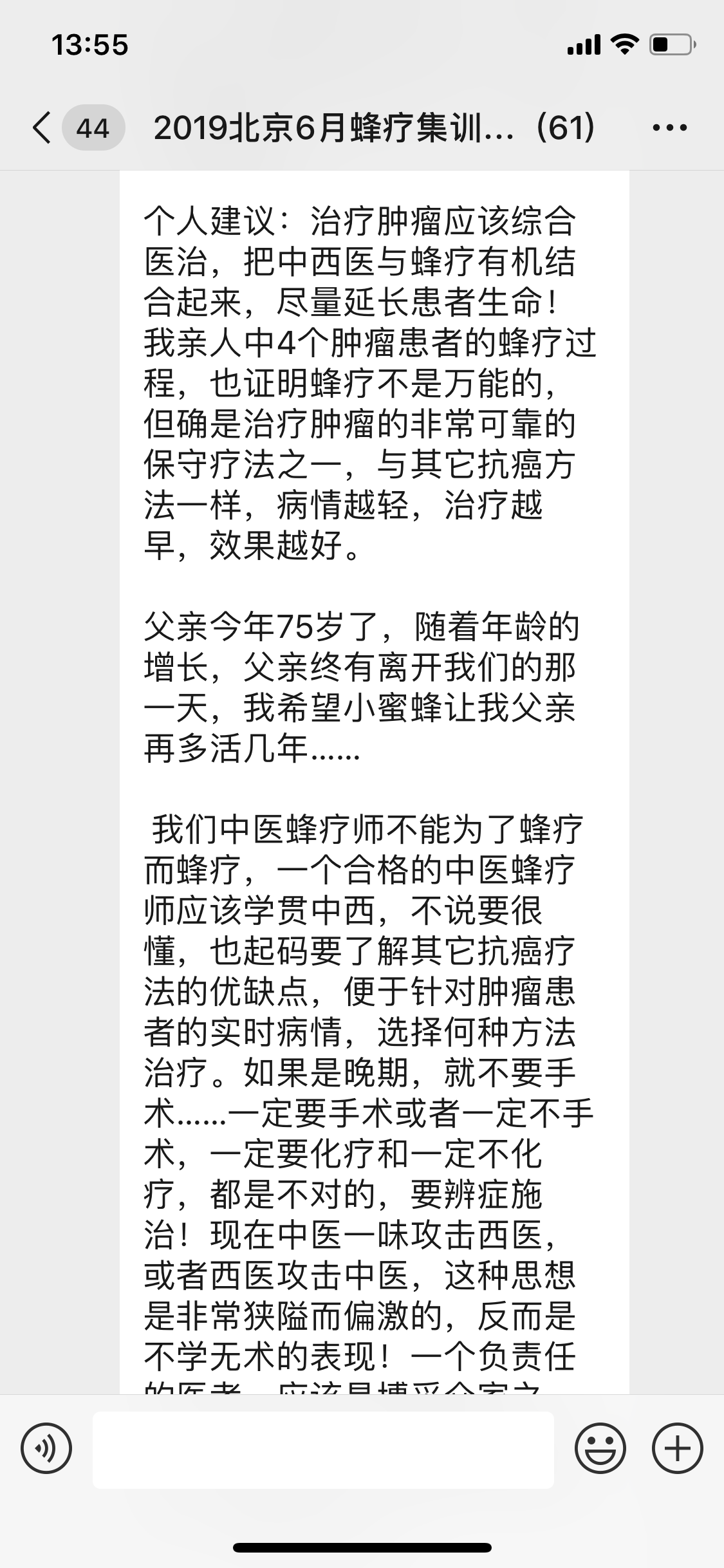Go back to the chat list
The width and height of the screenshot is (724, 1568).
42,127
